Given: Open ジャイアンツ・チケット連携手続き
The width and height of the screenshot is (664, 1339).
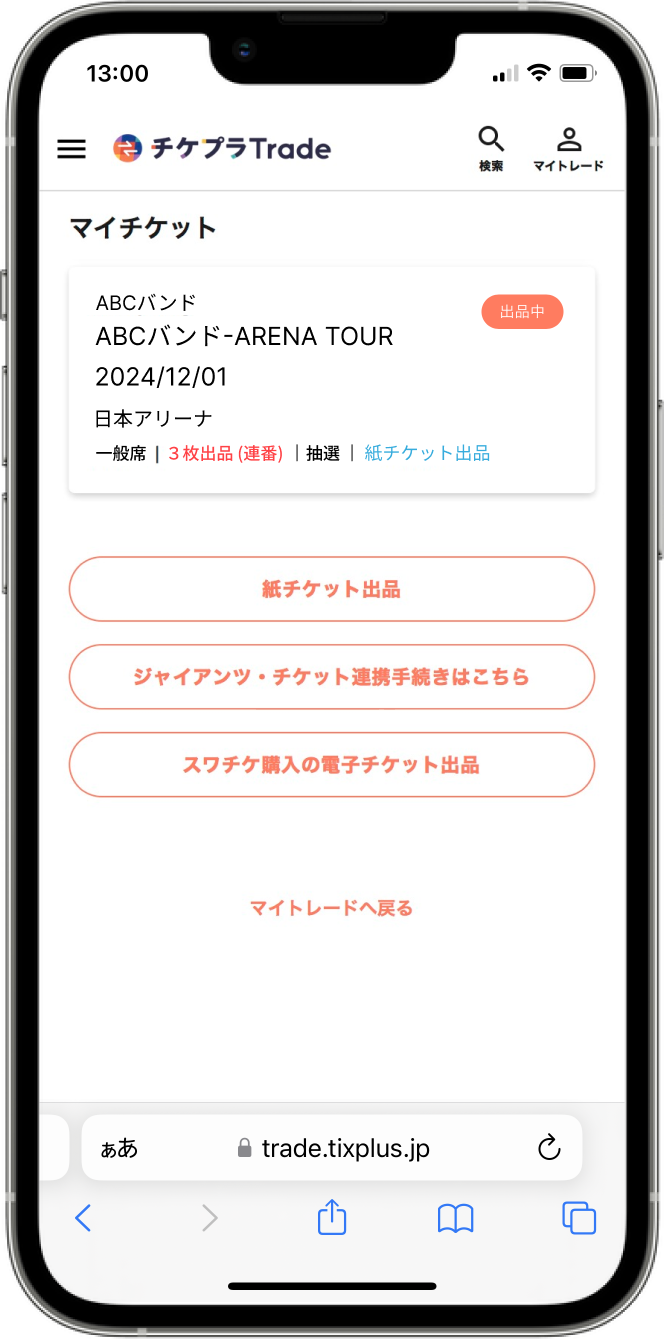Looking at the screenshot, I should 331,677.
